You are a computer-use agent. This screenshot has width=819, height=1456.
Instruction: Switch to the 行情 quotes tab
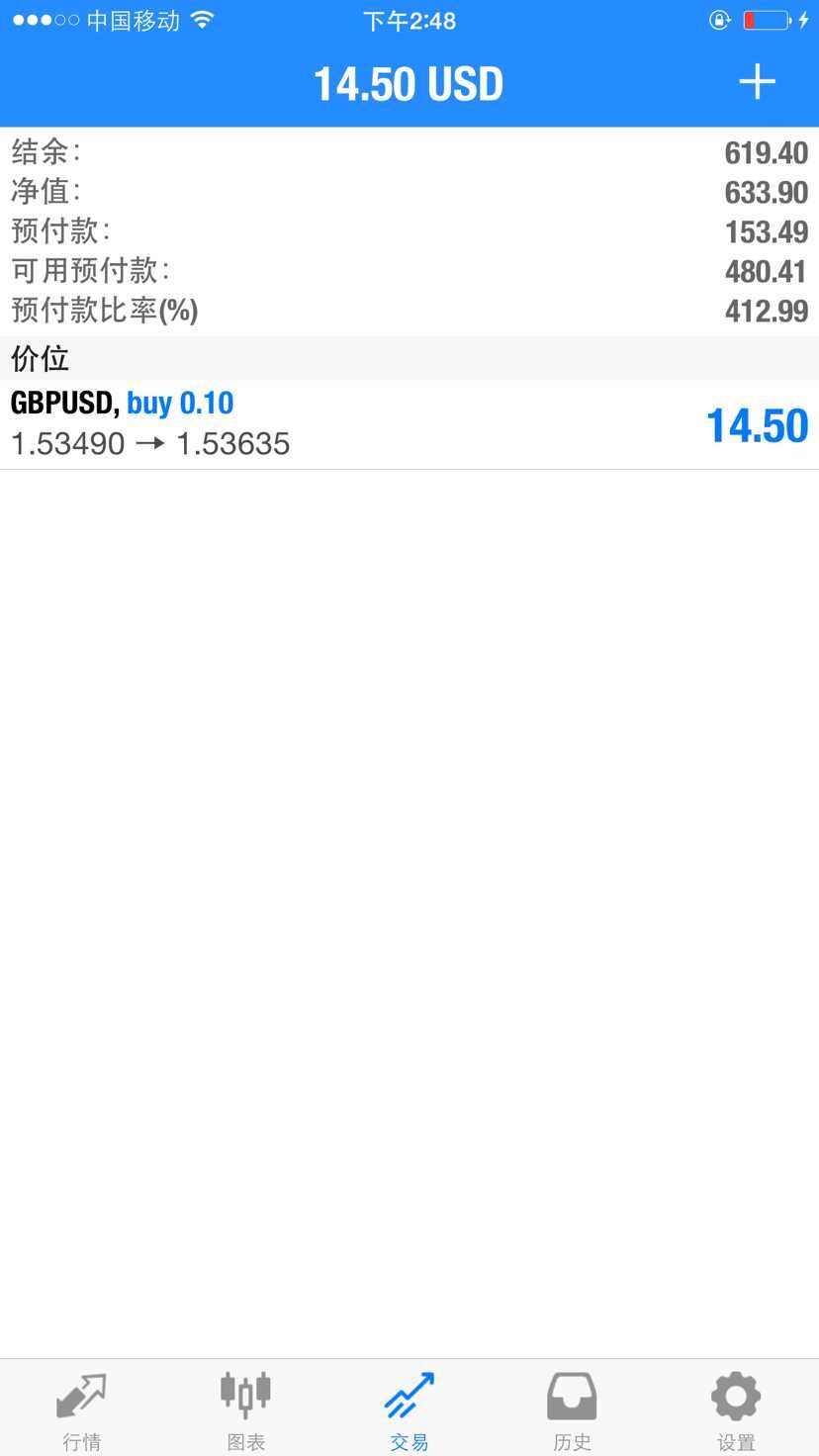tap(81, 1410)
